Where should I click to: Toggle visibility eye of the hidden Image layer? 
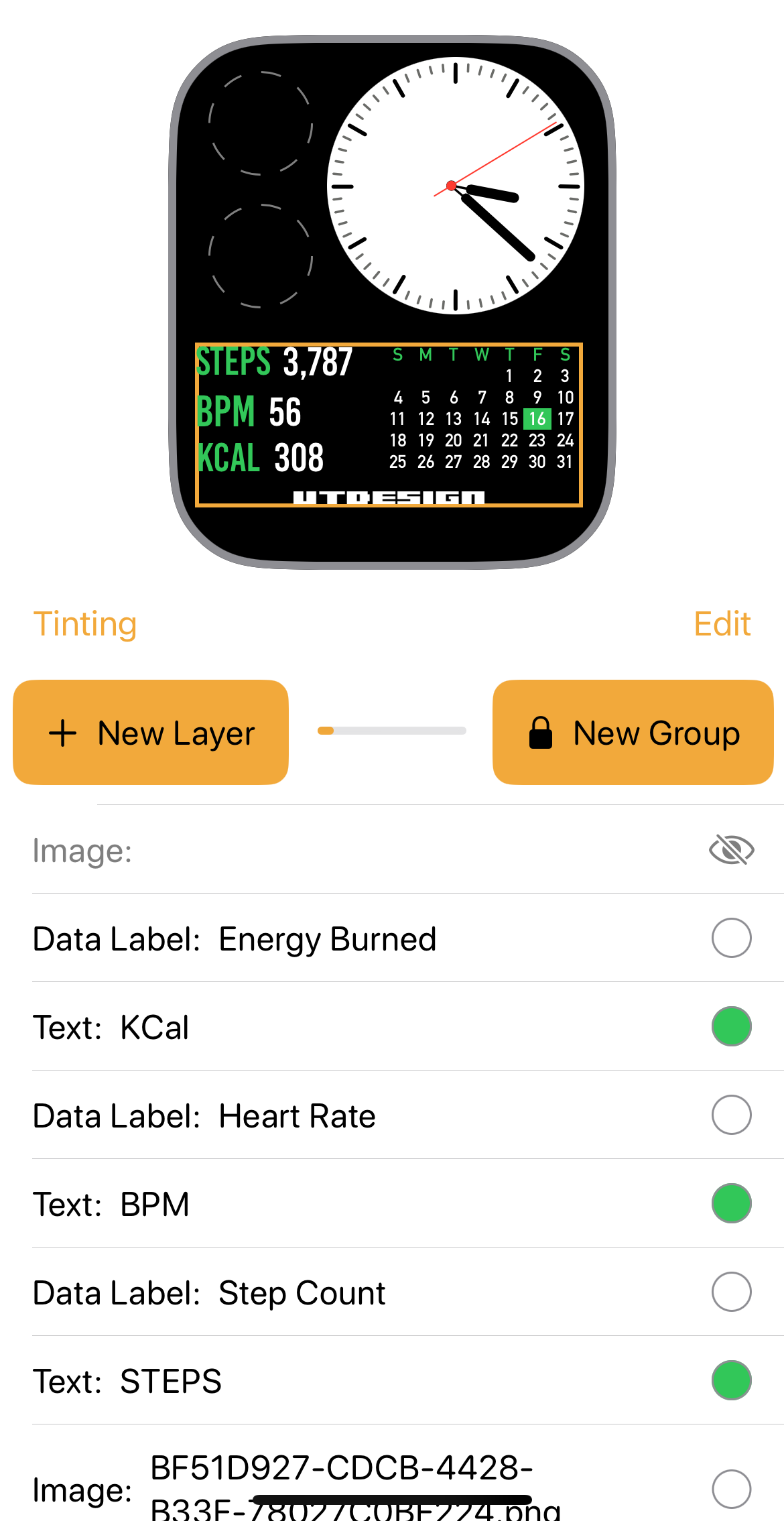tap(731, 850)
